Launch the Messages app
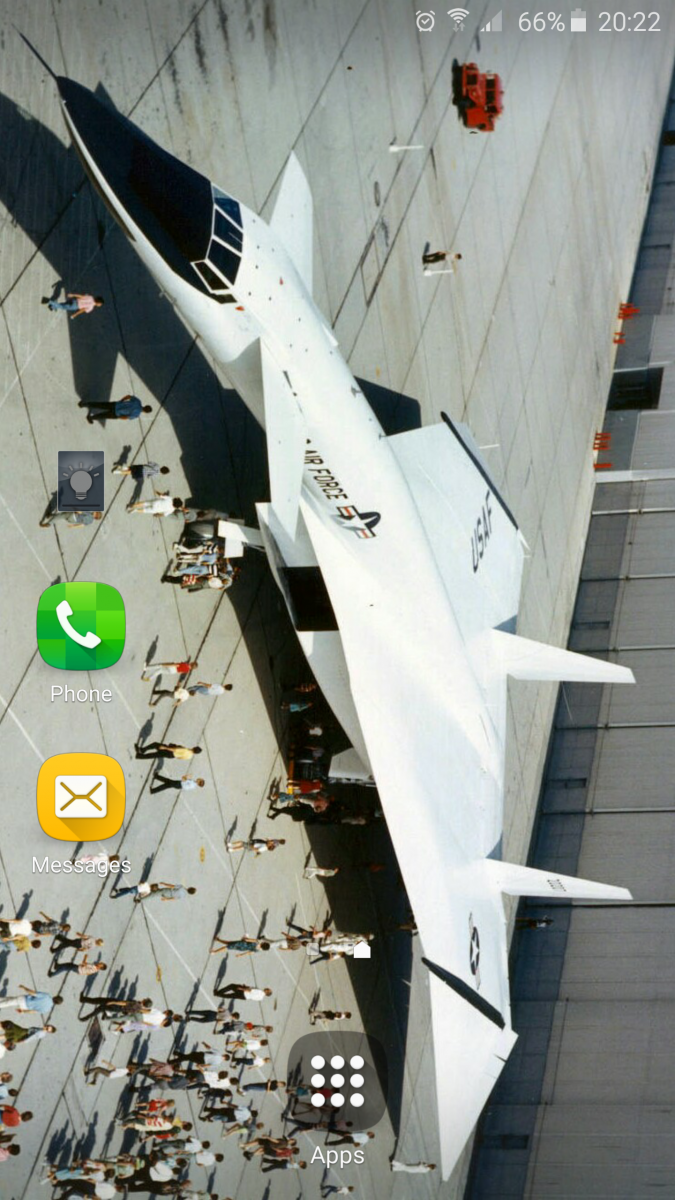 (81, 797)
